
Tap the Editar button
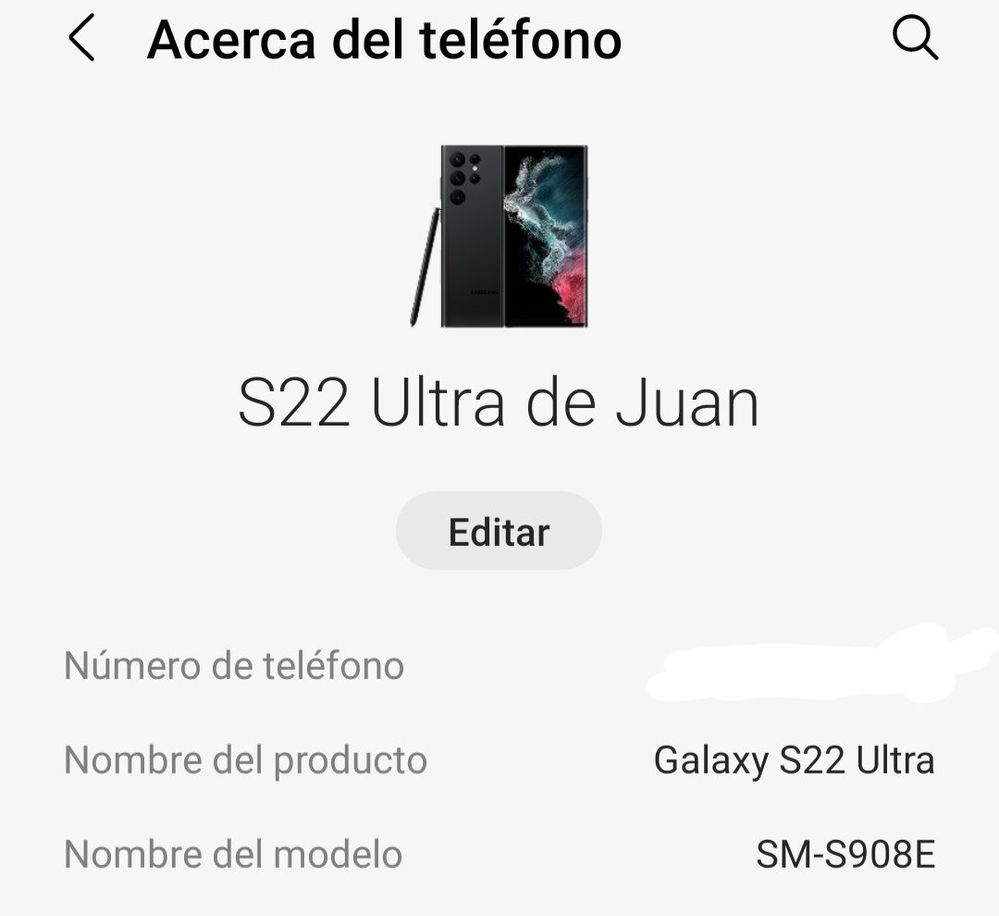(499, 531)
